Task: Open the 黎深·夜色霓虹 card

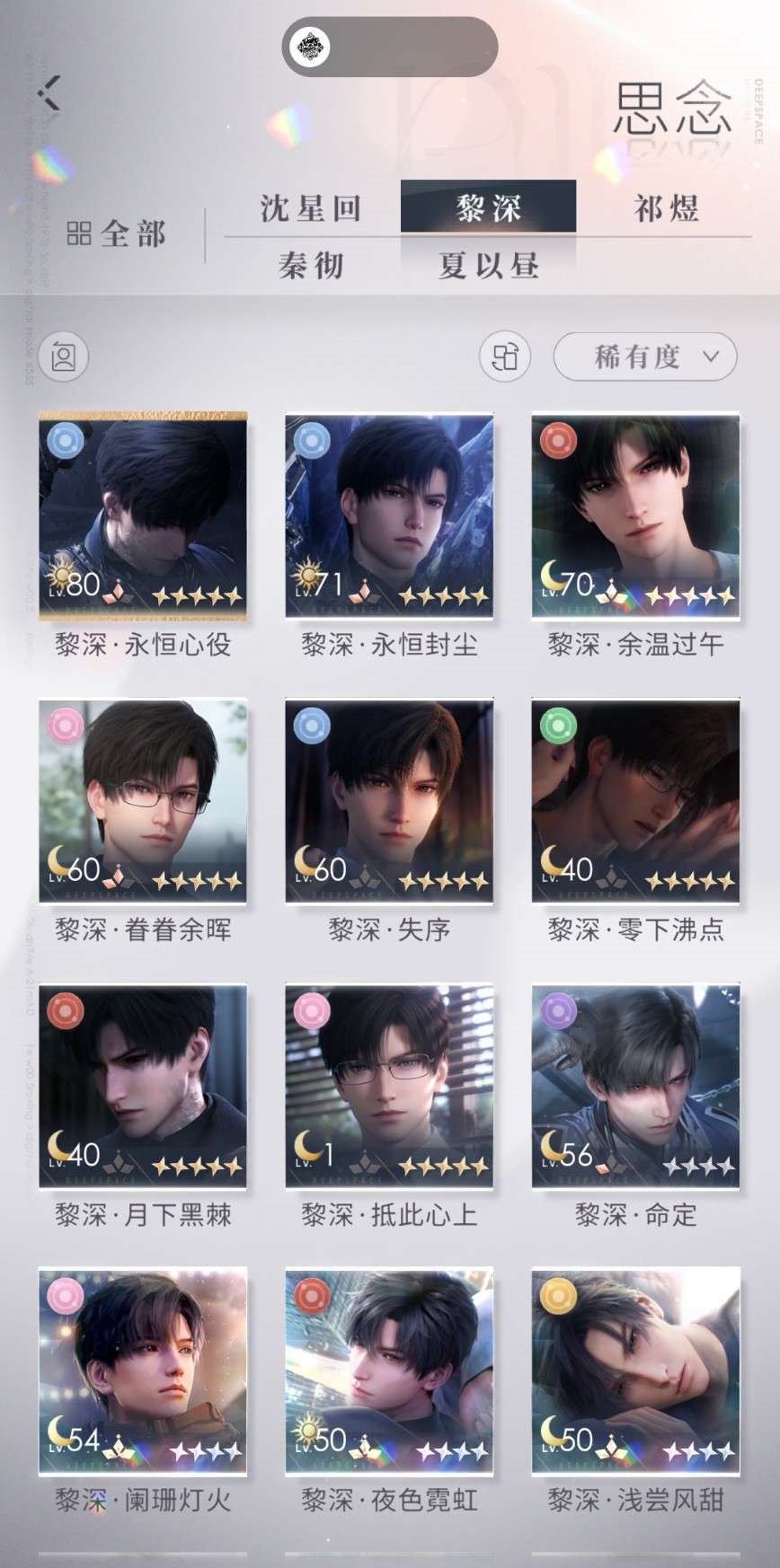Action: pyautogui.click(x=389, y=1370)
